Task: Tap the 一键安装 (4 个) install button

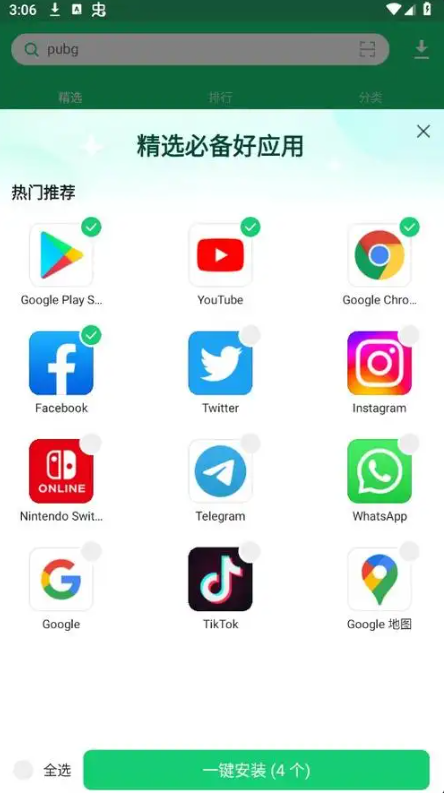Action: (x=256, y=770)
